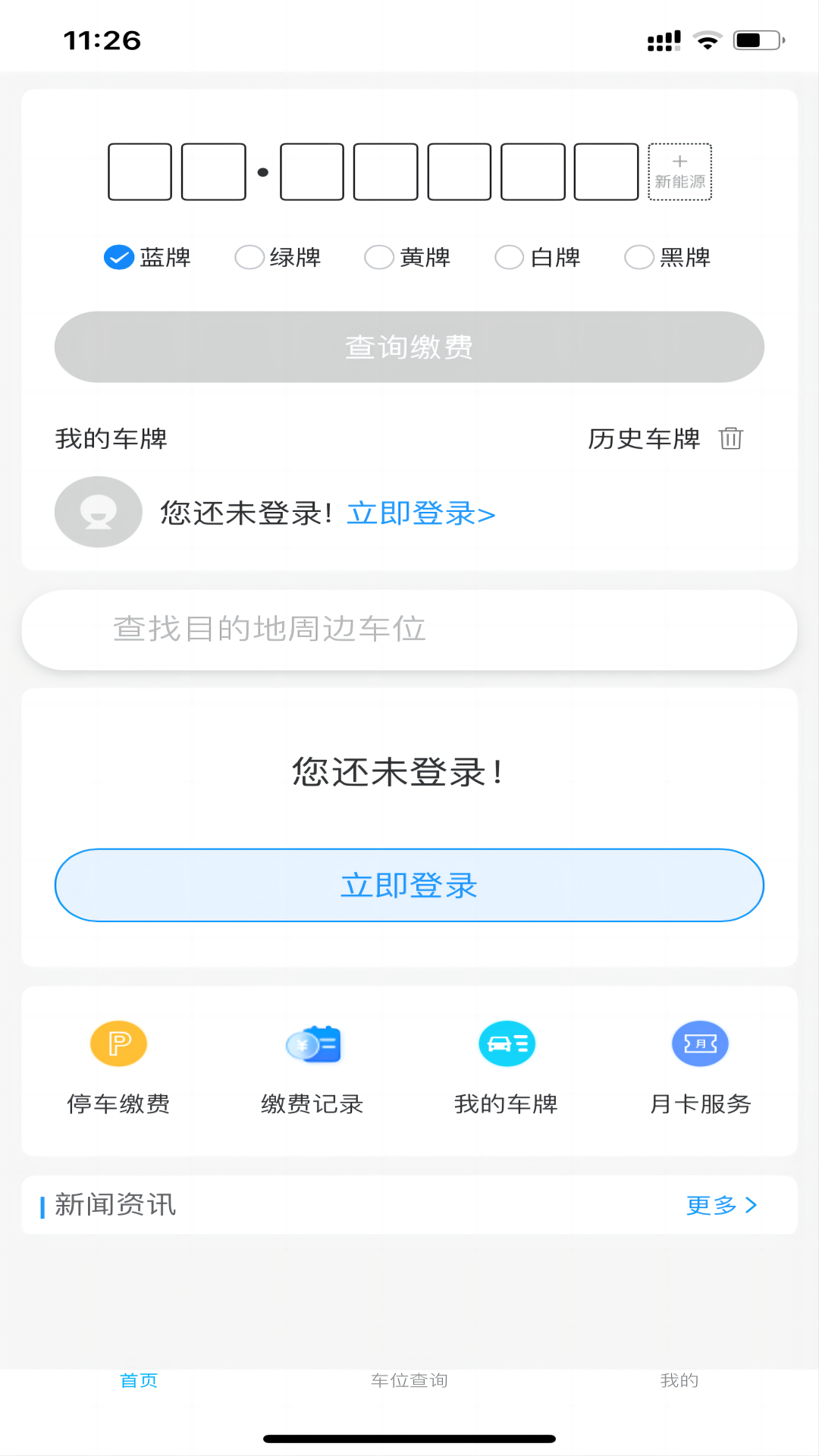819x1456 pixels.
Task: Switch to the 首页 tab
Action: point(139,1381)
